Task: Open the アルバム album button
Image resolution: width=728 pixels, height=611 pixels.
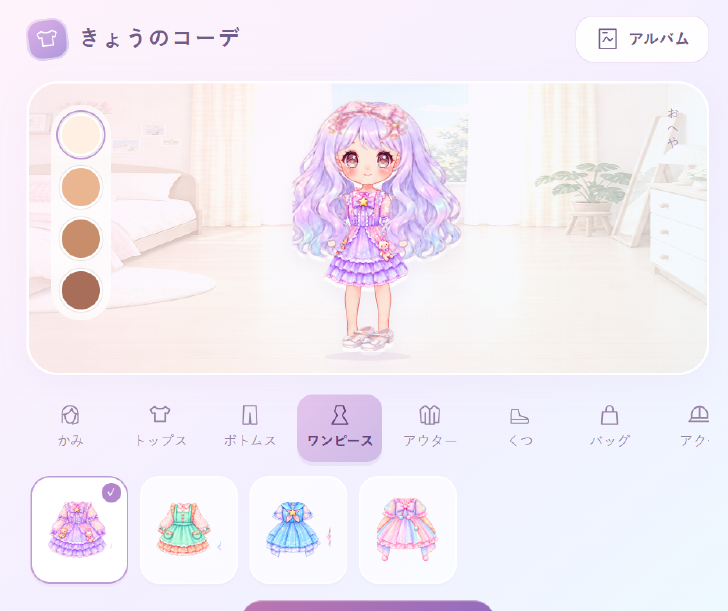Action: (x=642, y=39)
